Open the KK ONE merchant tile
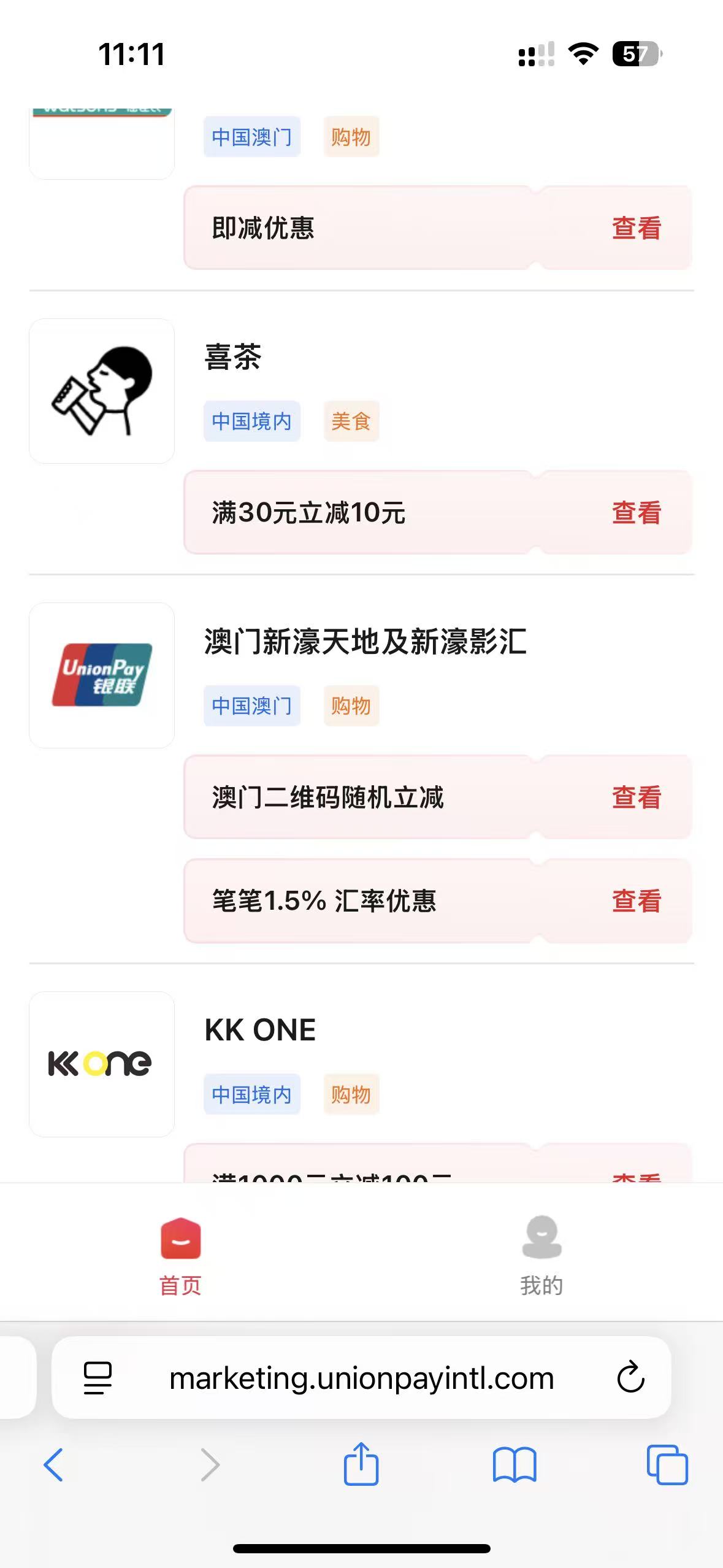Screen dimensions: 723x1568 [102, 1064]
